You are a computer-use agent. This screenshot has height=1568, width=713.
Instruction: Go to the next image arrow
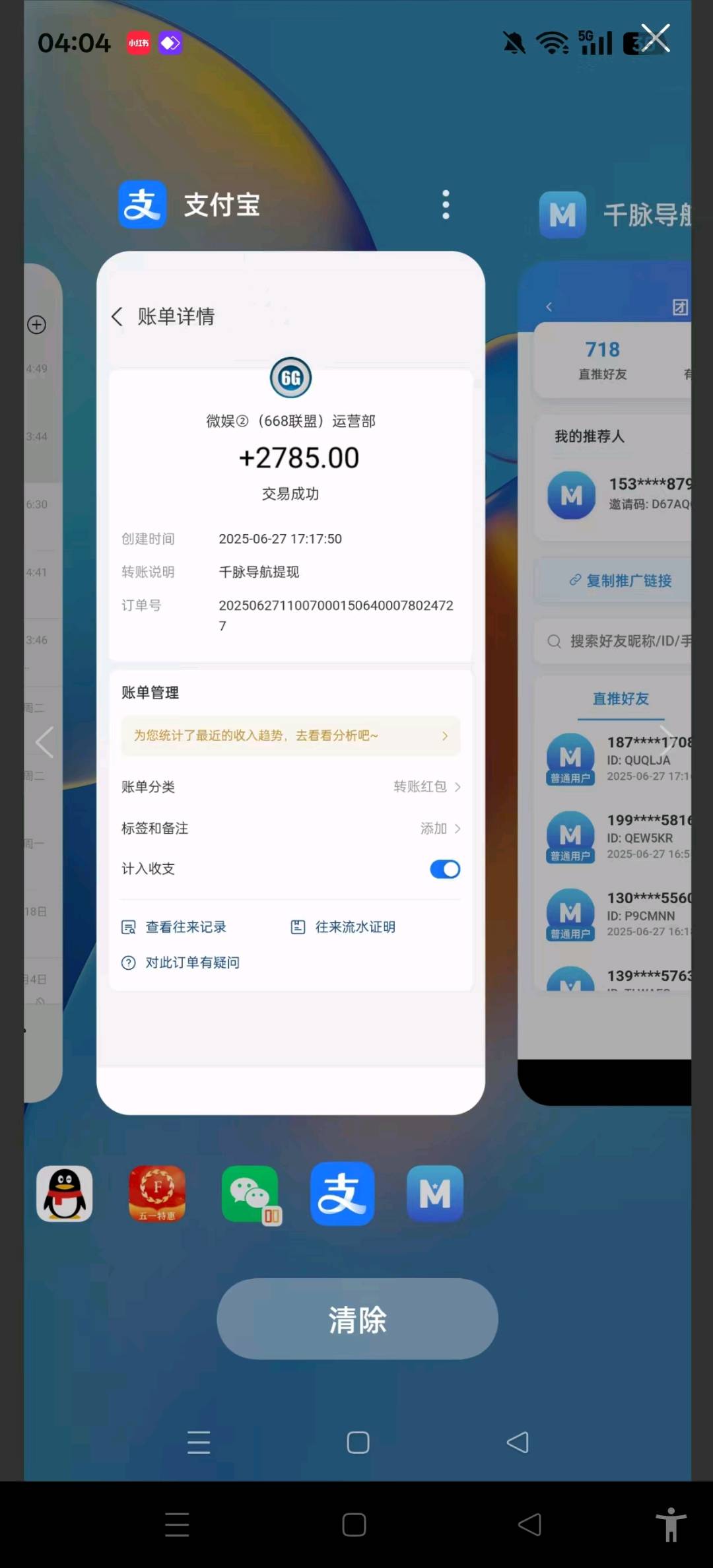[x=667, y=742]
